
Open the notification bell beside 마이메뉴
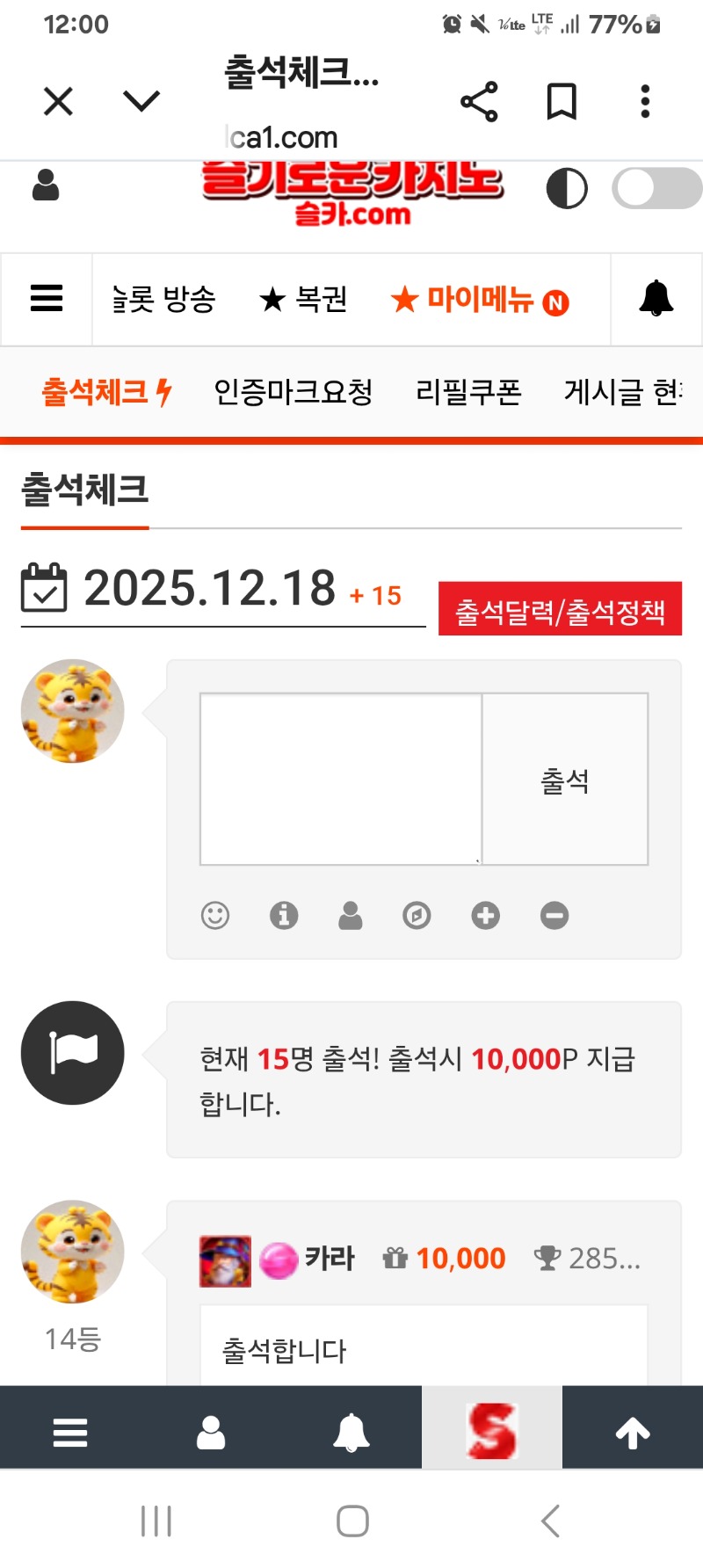coord(656,299)
